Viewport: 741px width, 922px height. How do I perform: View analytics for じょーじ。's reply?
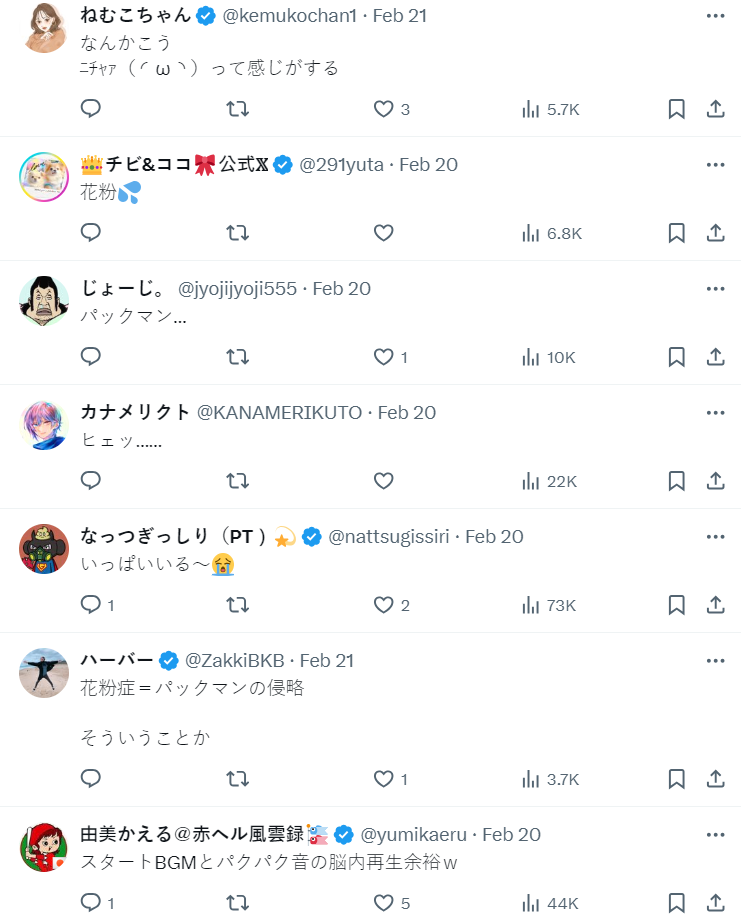[x=549, y=357]
